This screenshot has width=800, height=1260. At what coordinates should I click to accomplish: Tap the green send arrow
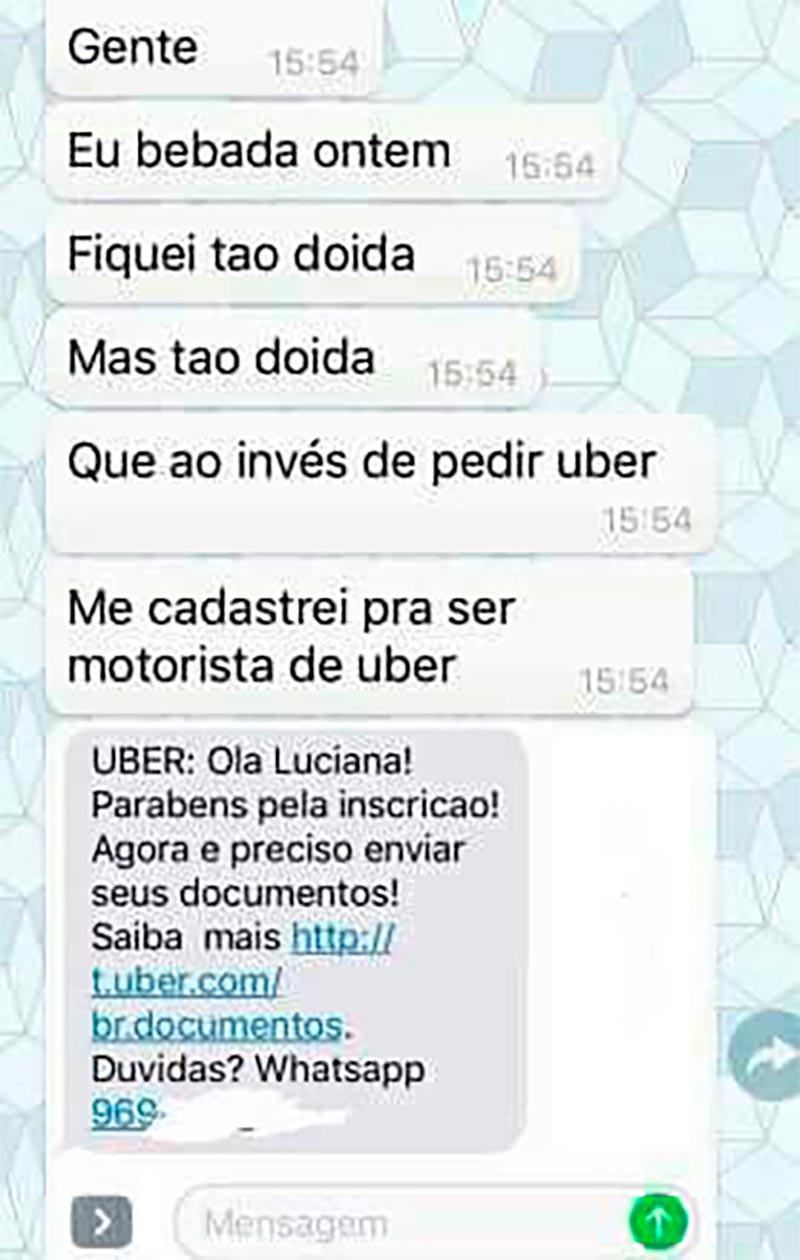click(x=658, y=1221)
